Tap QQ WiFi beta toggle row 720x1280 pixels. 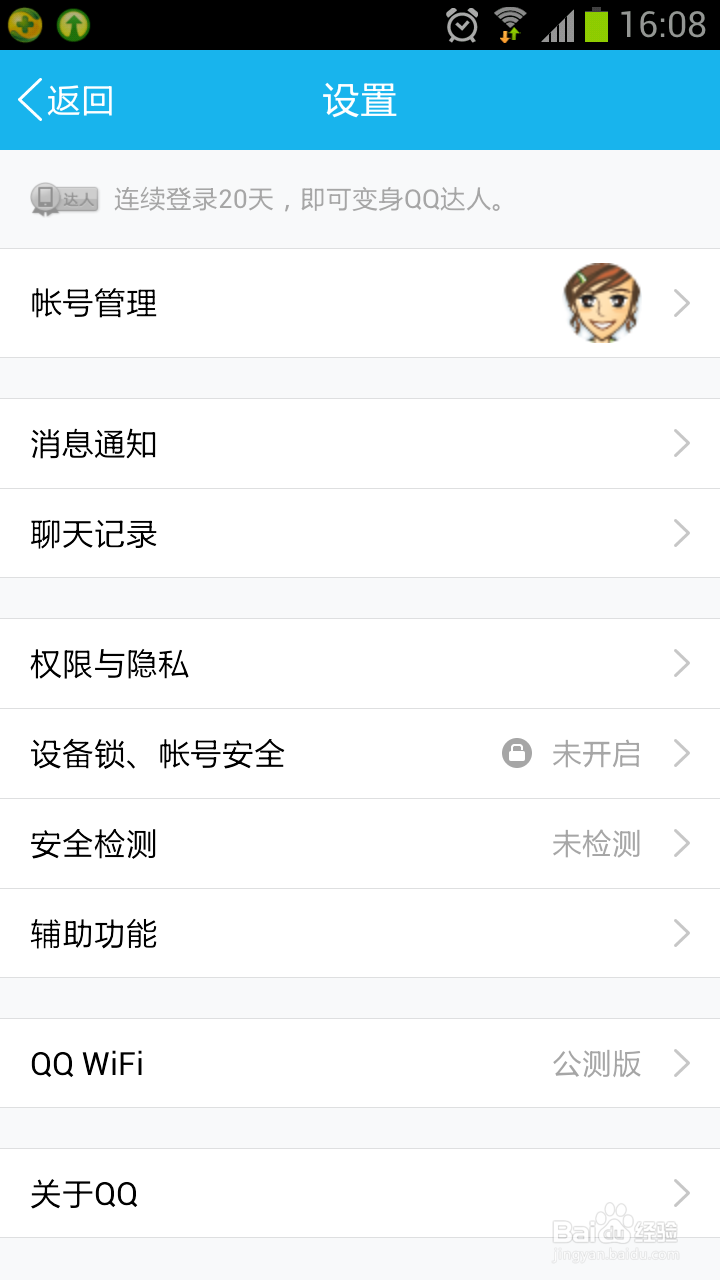360,1064
